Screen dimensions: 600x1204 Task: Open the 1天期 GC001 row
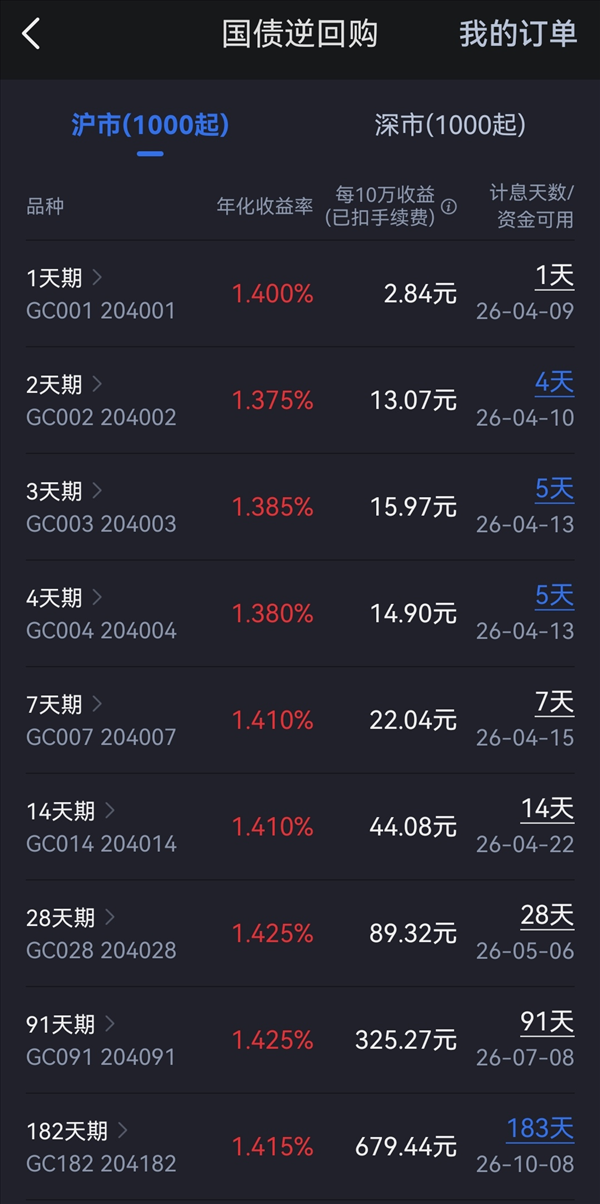coord(100,294)
